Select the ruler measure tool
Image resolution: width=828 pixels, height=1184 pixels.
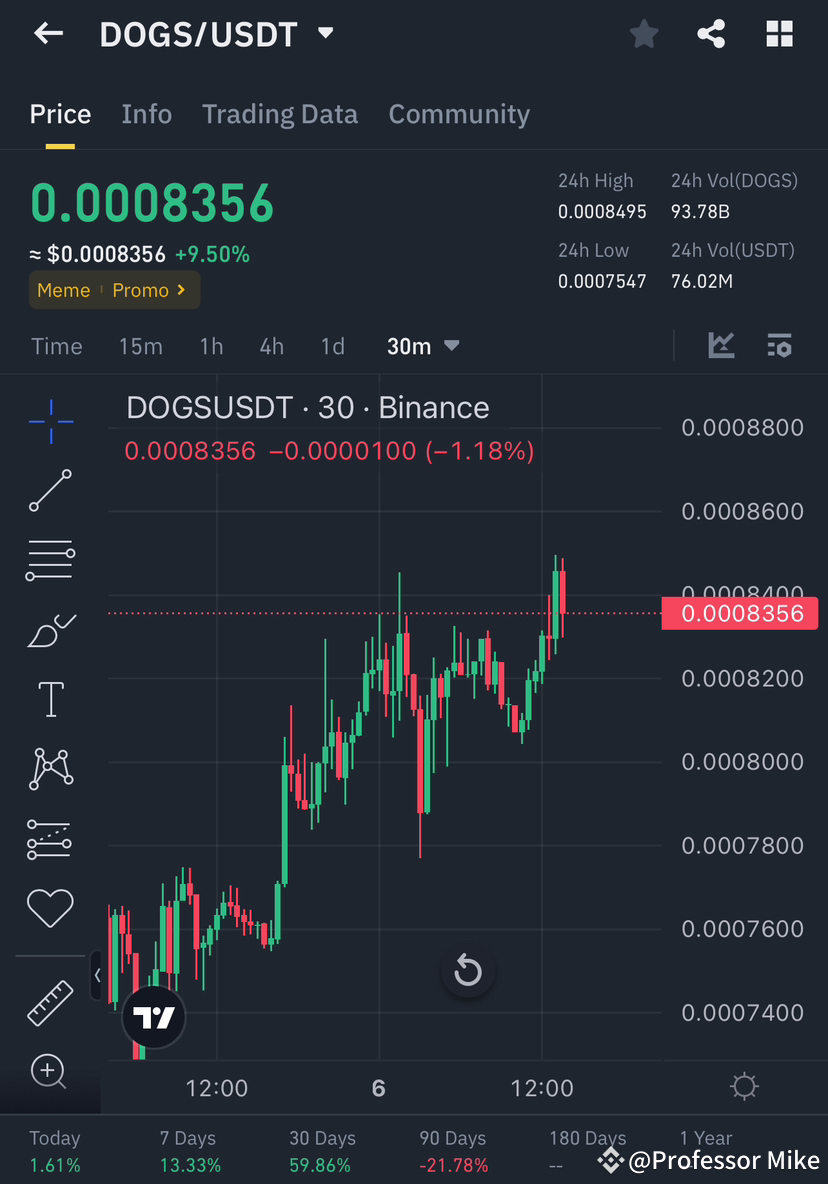point(50,1000)
